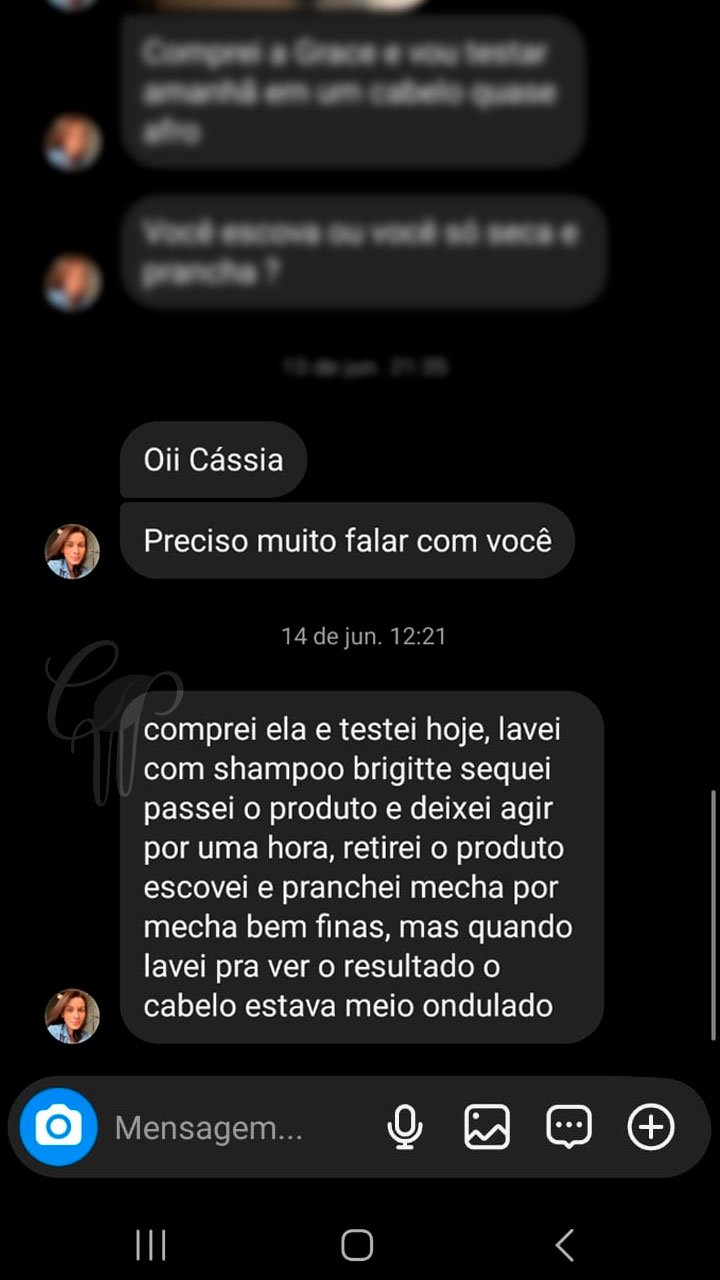720x1280 pixels.
Task: Select the 'Oii Cássia' message bubble
Action: point(213,459)
